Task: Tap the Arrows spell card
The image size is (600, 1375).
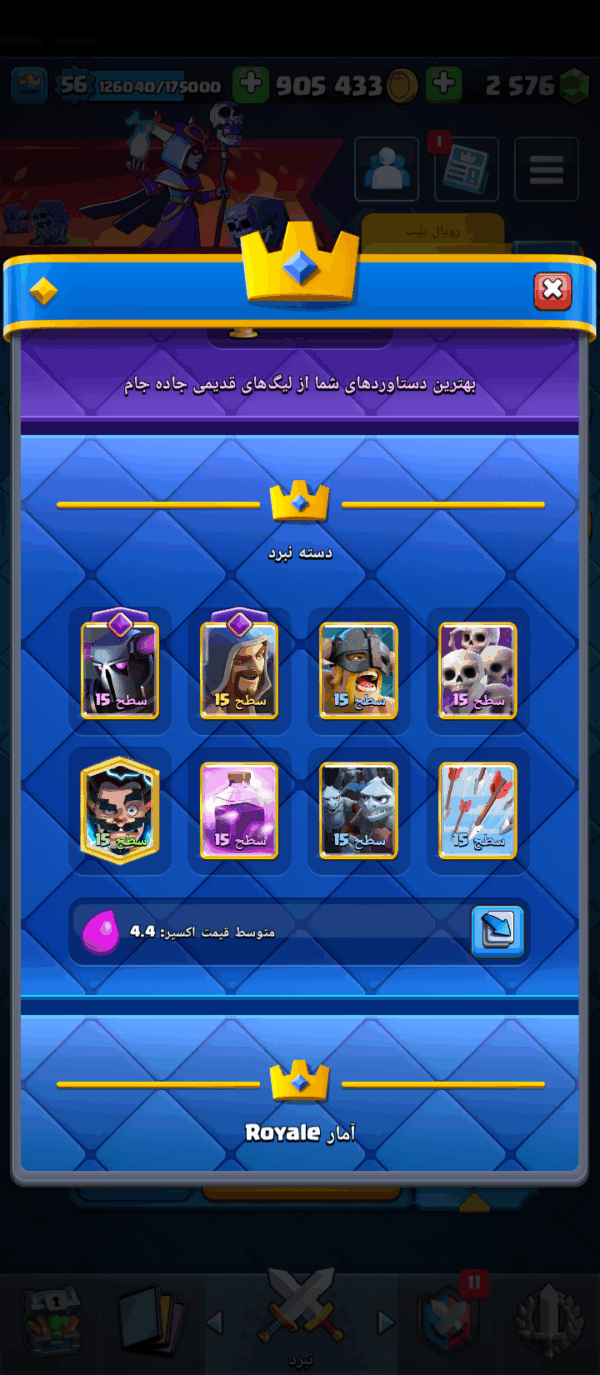Action: [477, 811]
